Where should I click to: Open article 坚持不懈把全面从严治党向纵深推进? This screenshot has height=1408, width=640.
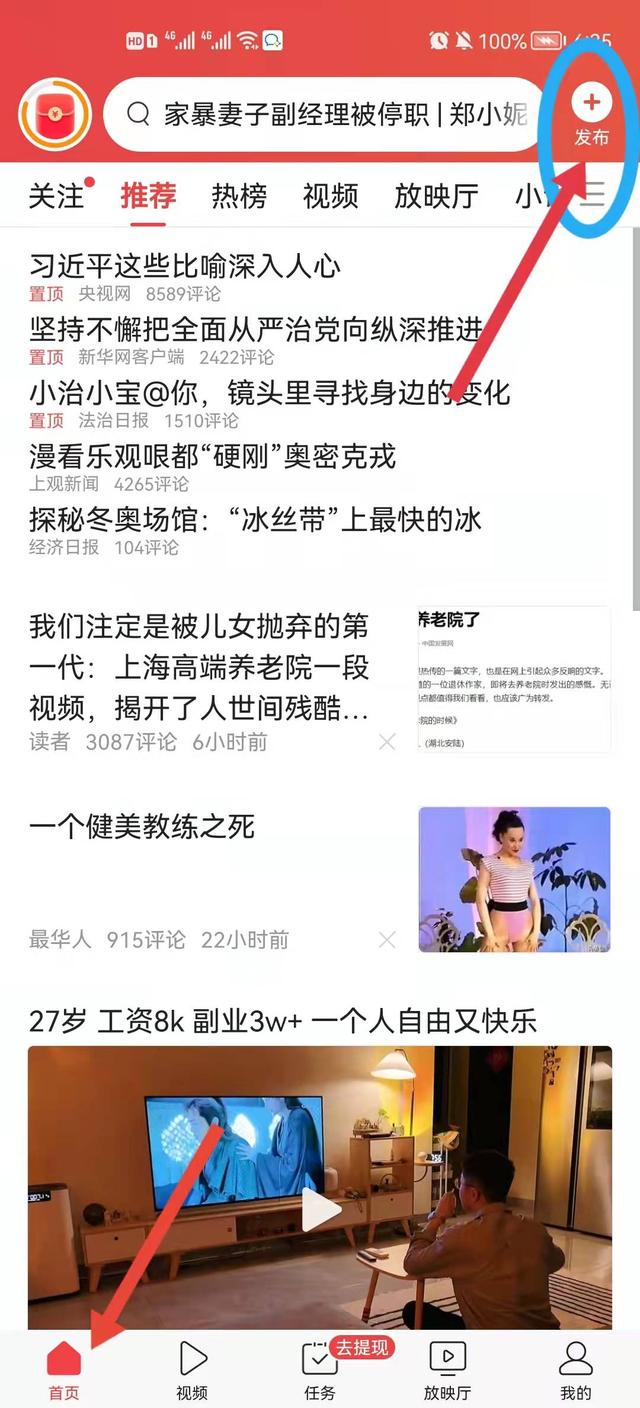click(x=255, y=328)
